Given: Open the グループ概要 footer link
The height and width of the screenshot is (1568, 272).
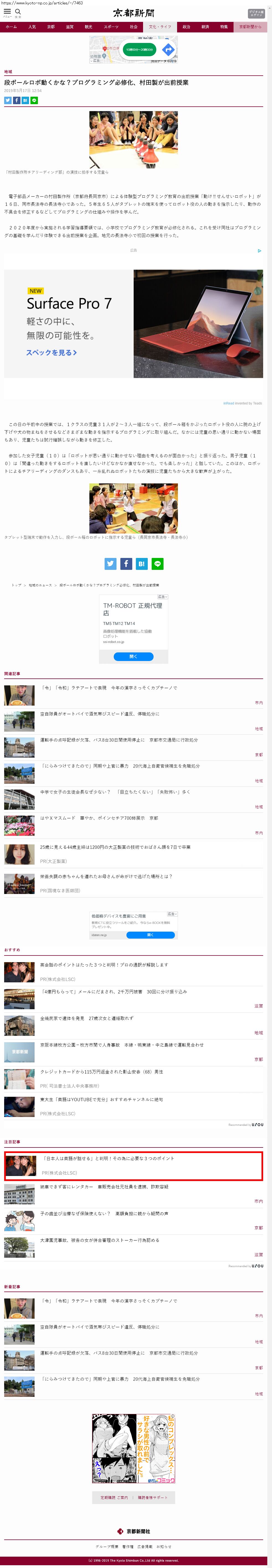Looking at the screenshot, I should 107,1546.
